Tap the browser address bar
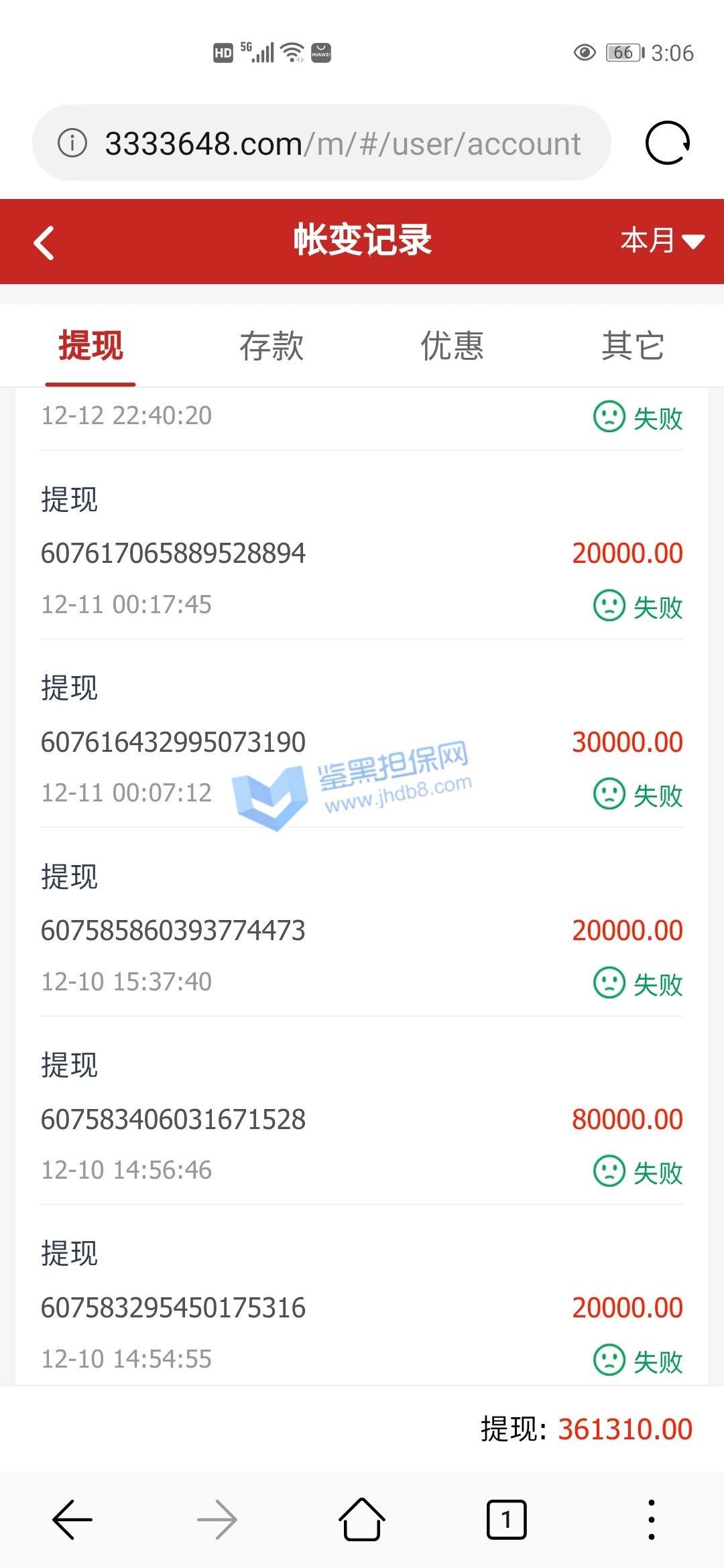Viewport: 724px width, 1568px height. tap(342, 143)
